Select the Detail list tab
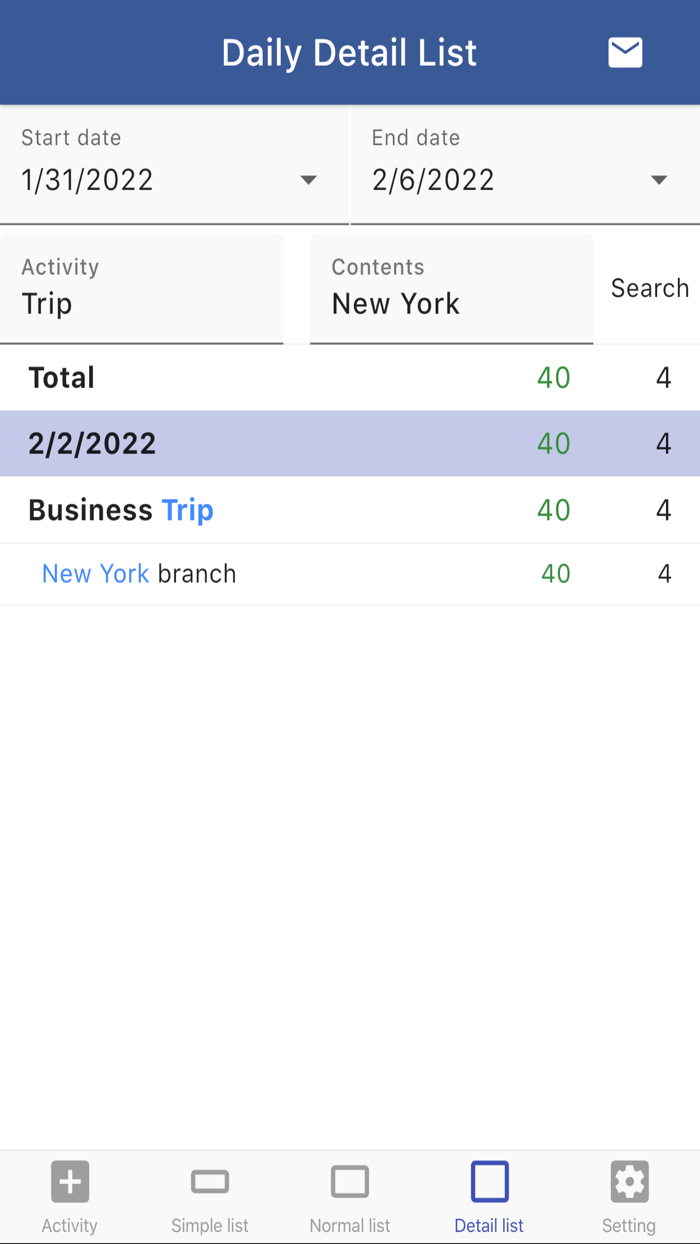This screenshot has width=700, height=1244. click(489, 1197)
